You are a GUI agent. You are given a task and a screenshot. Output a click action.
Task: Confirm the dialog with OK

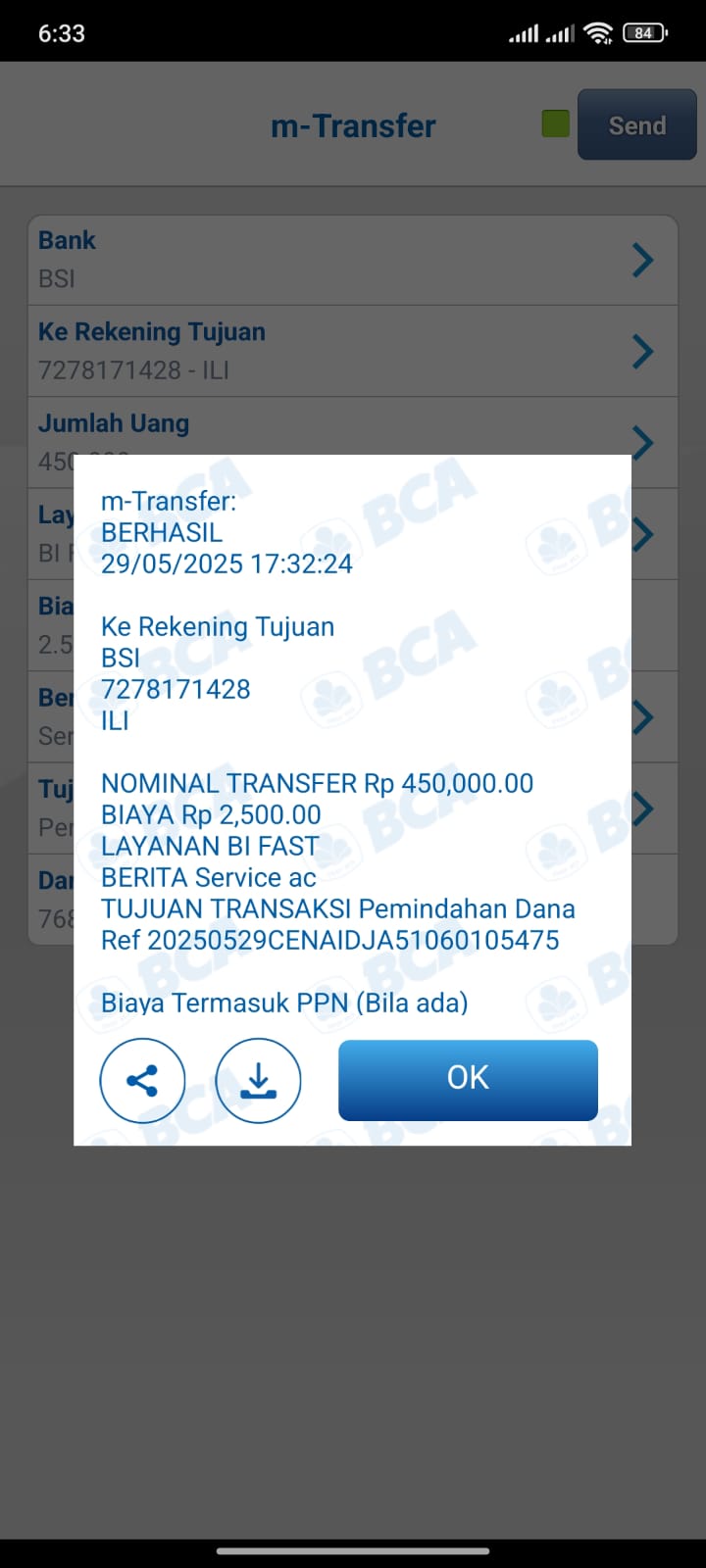tap(468, 1079)
